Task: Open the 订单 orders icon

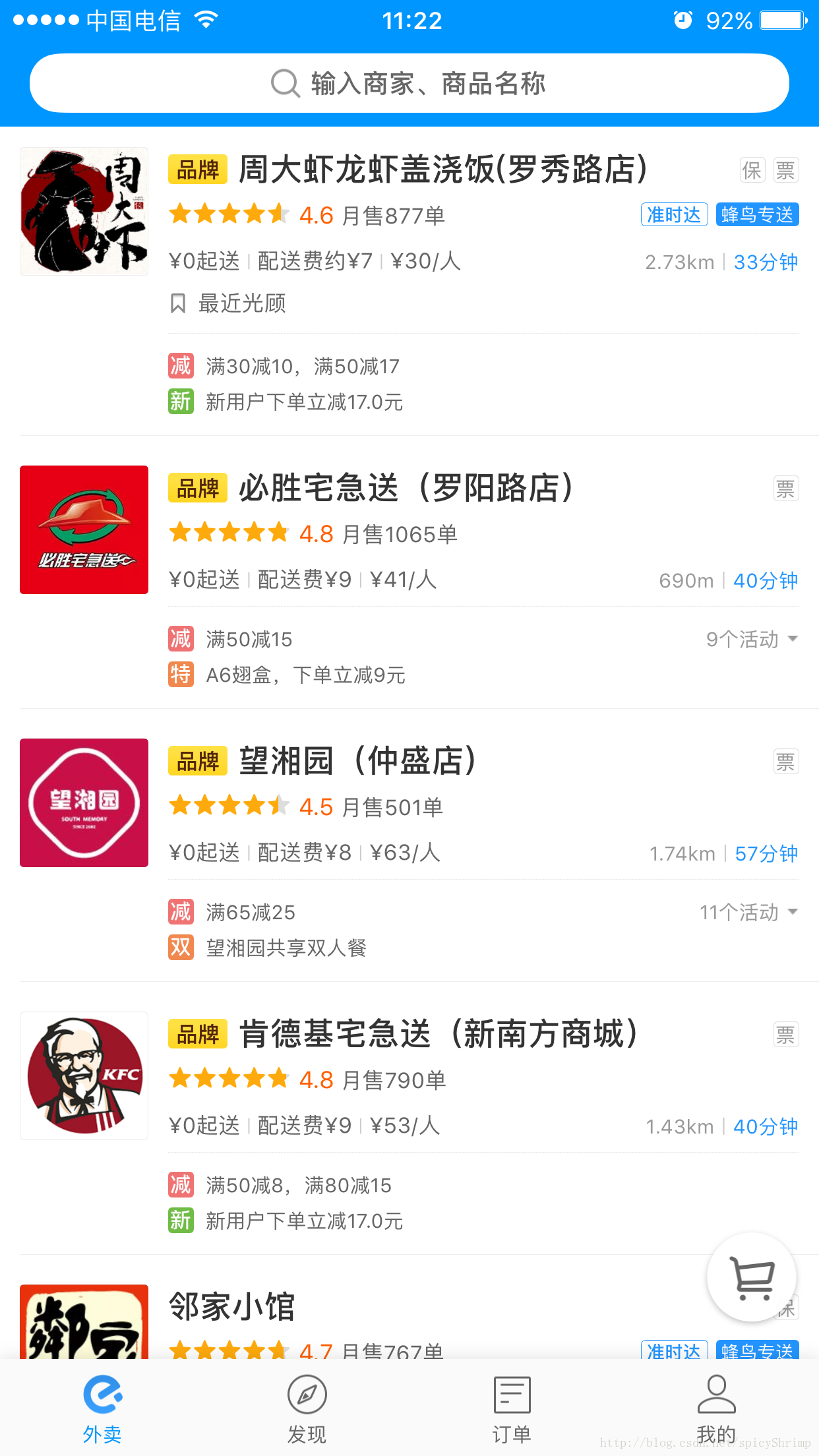Action: tap(512, 1394)
